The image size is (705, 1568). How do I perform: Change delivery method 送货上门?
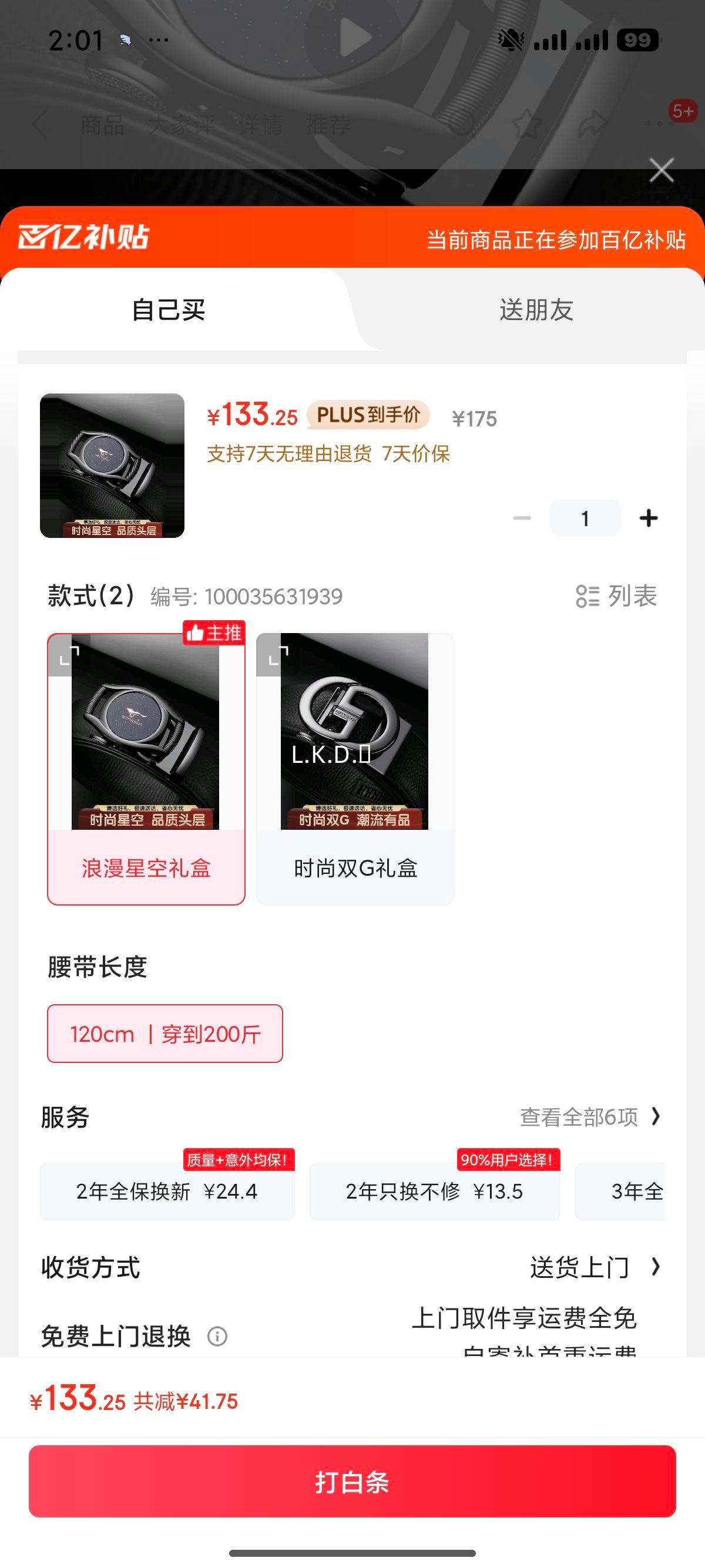(593, 1268)
